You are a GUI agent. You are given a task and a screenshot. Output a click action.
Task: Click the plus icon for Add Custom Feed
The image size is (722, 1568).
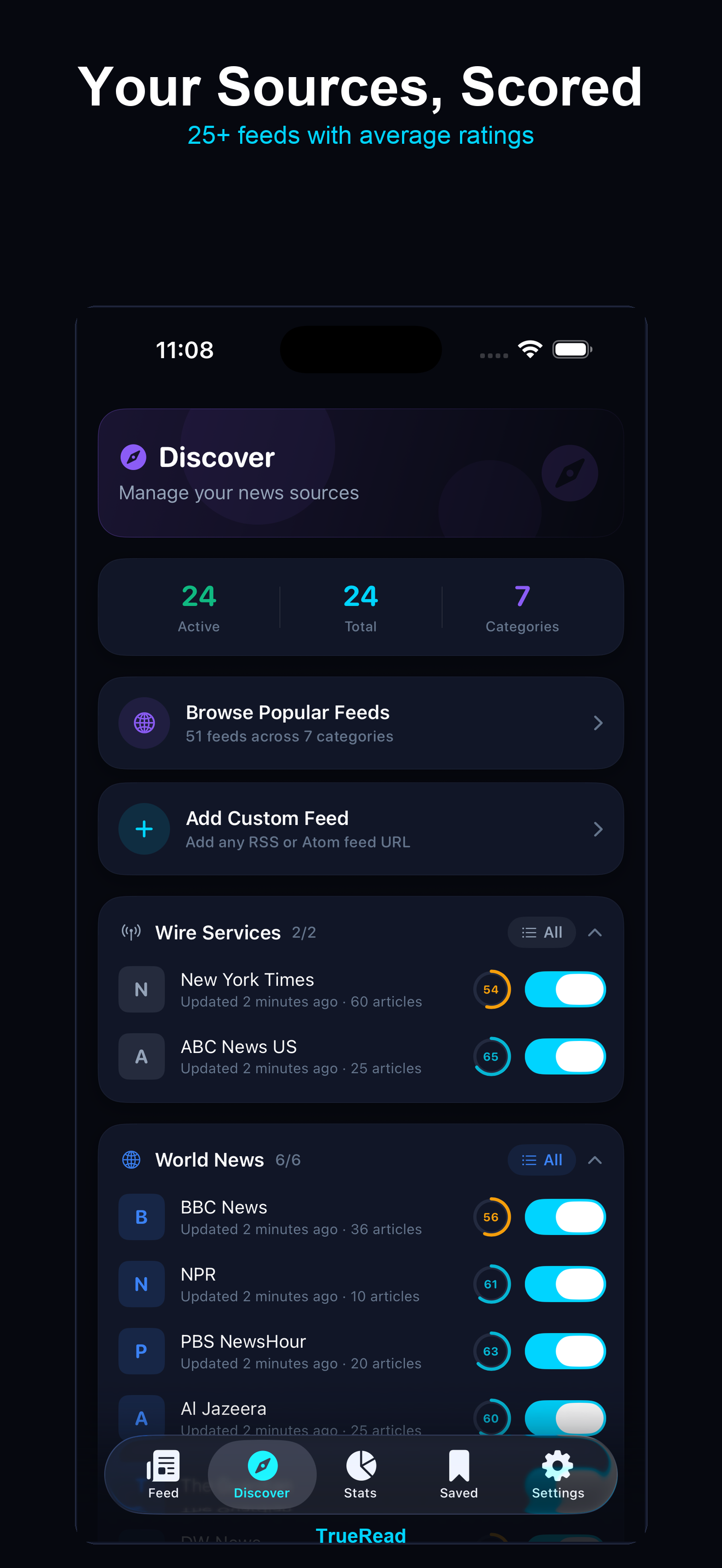pyautogui.click(x=144, y=828)
